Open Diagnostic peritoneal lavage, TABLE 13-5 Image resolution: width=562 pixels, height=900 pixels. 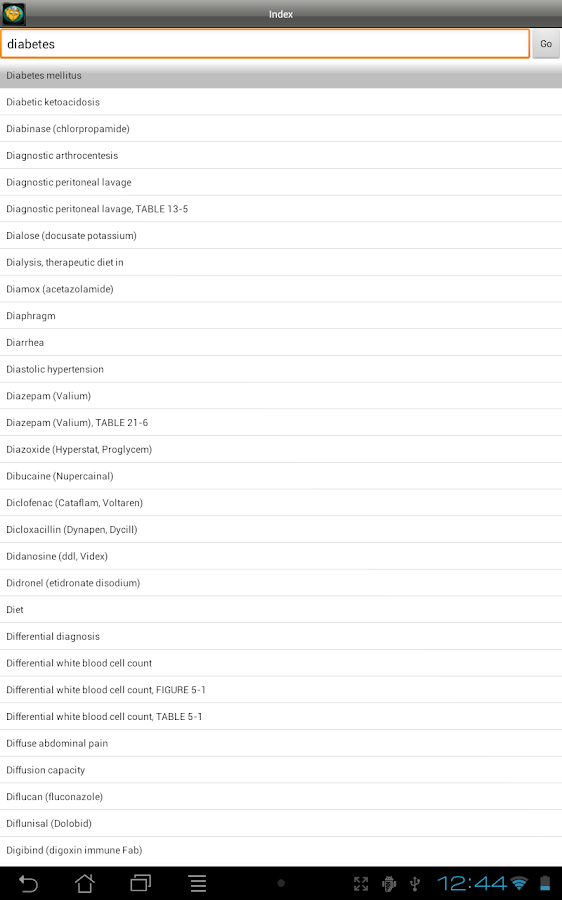(281, 209)
